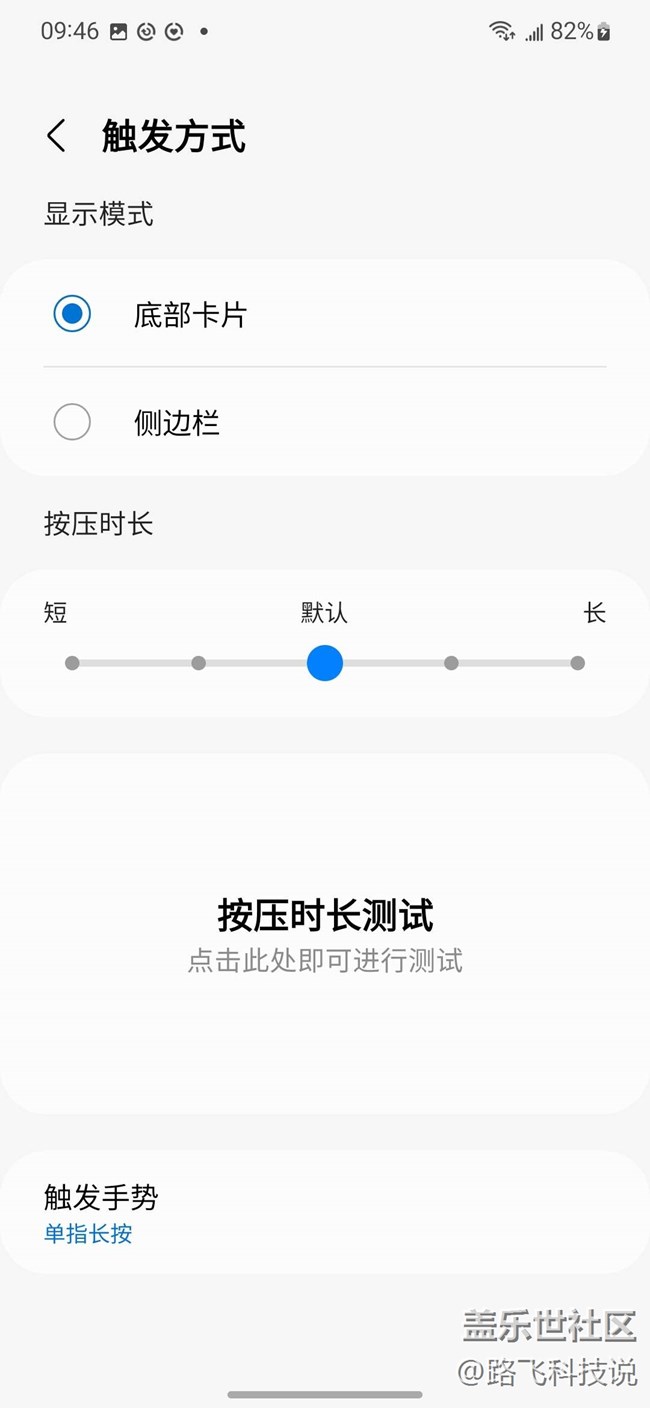The width and height of the screenshot is (650, 1408).
Task: Choose the 侧边栏 display mode
Action: point(325,422)
